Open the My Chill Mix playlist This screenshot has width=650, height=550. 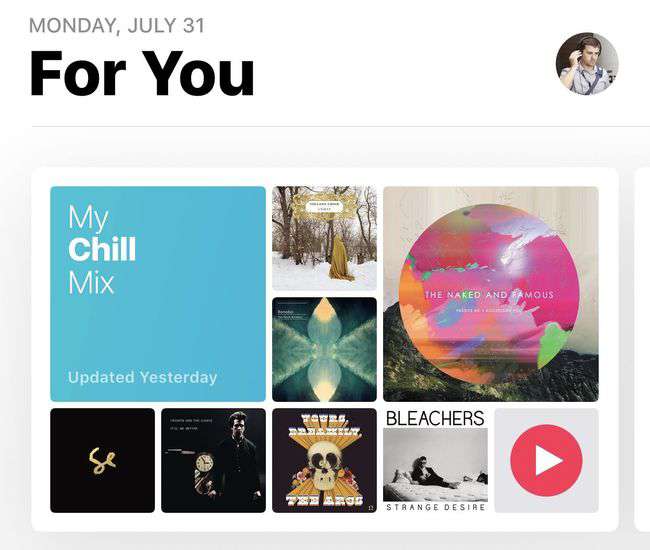coord(158,294)
